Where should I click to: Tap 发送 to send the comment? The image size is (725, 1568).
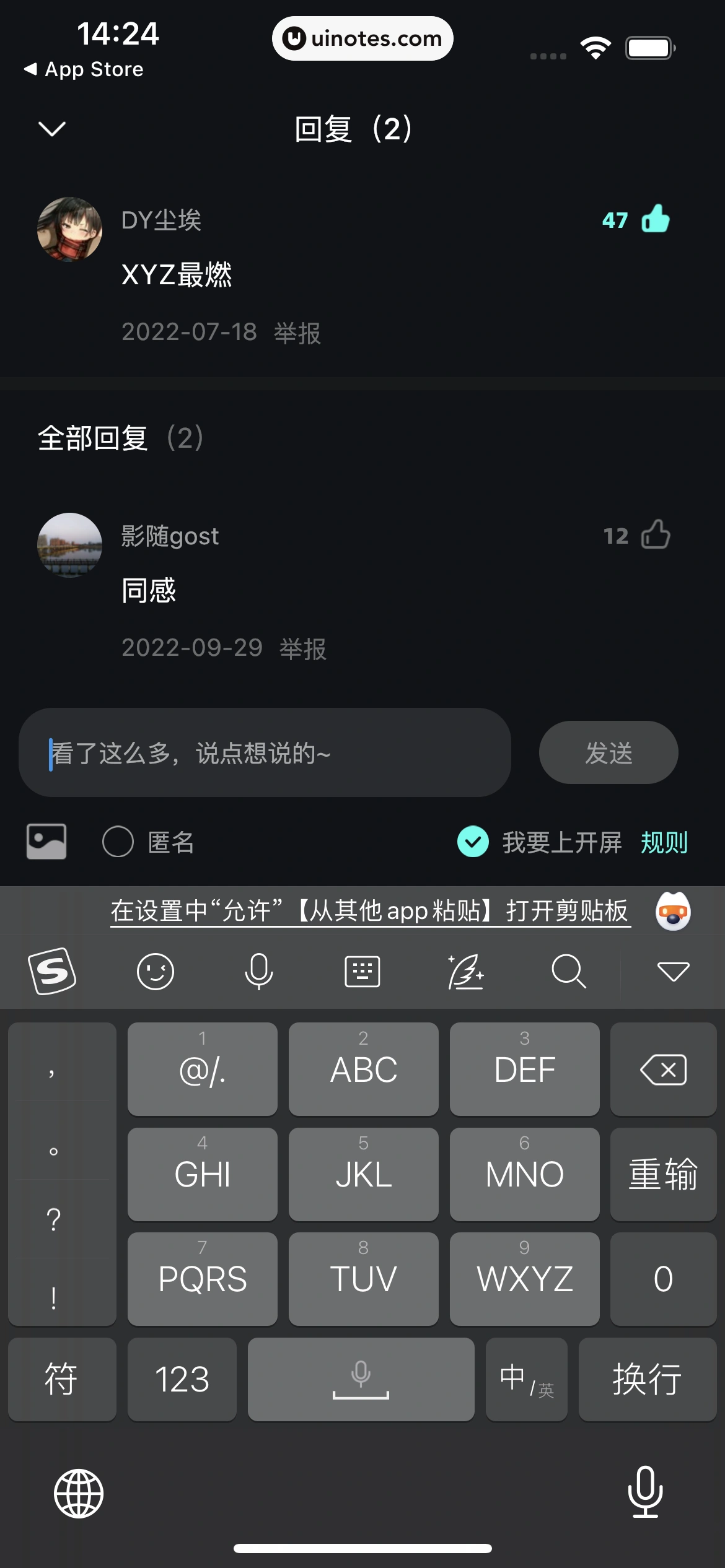pos(608,752)
